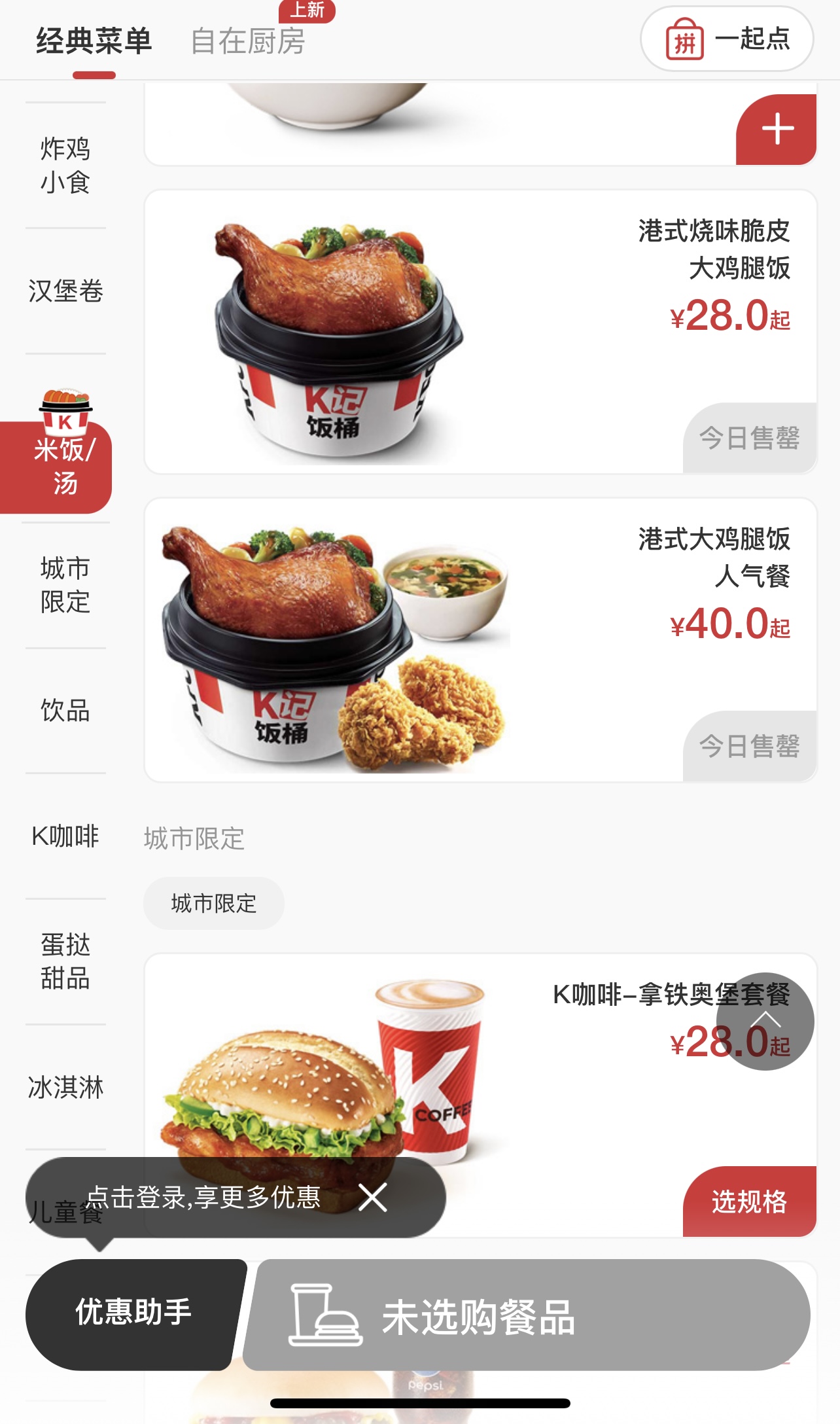Select 蛋挞甜品 category
The height and width of the screenshot is (1424, 840).
pyautogui.click(x=65, y=962)
